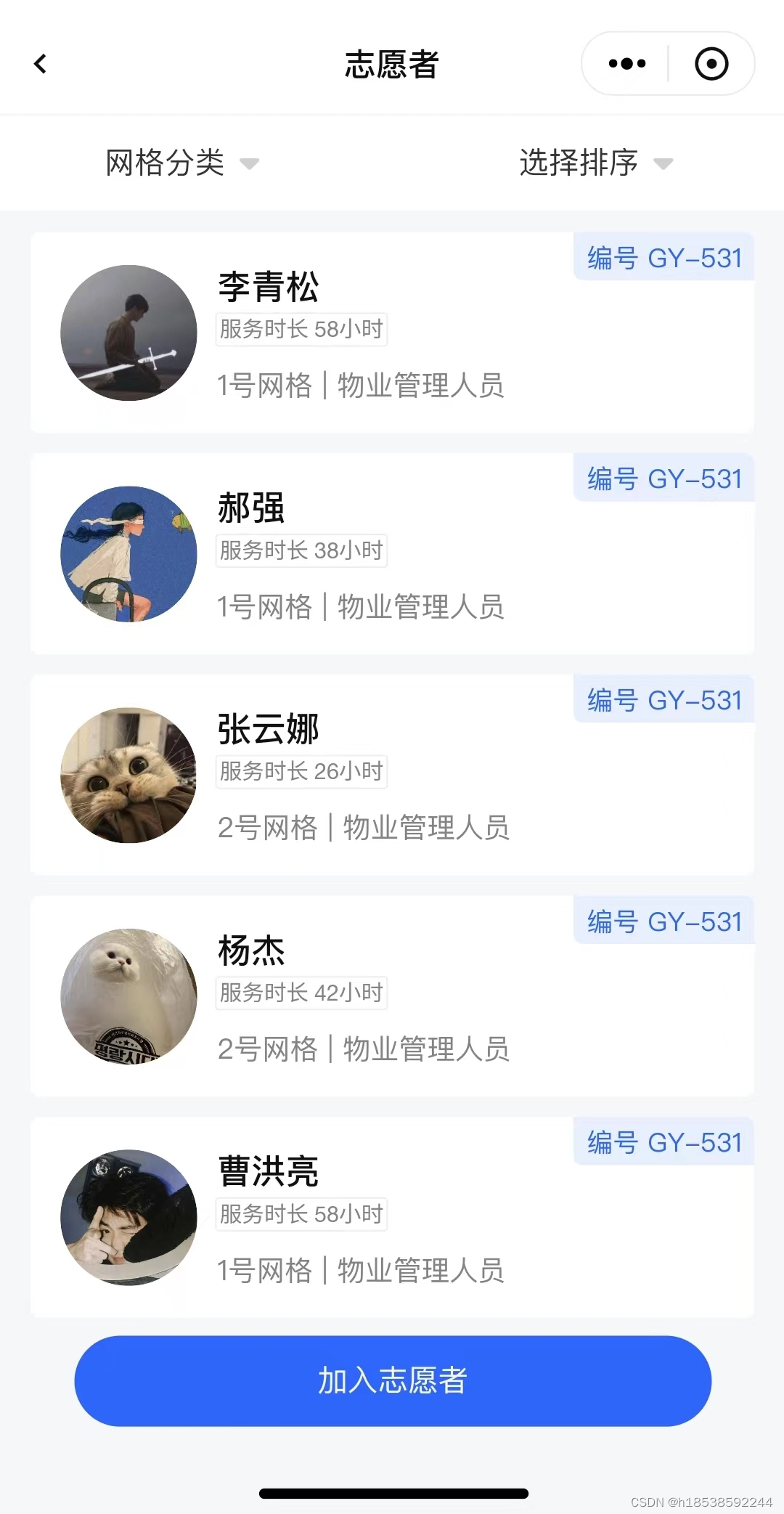784x1514 pixels.
Task: Close the mini program via circle icon
Action: coord(711,64)
